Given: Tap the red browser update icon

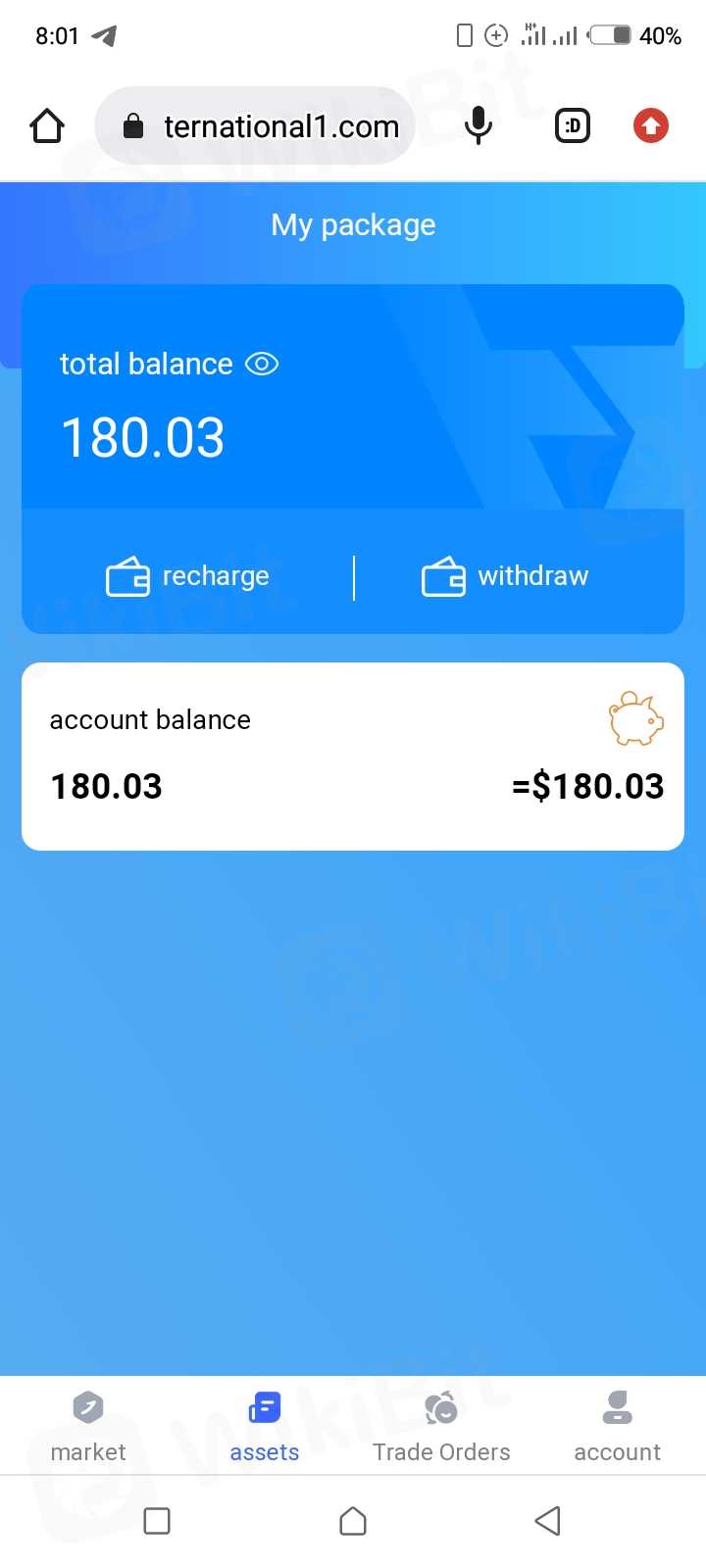Looking at the screenshot, I should click(650, 126).
